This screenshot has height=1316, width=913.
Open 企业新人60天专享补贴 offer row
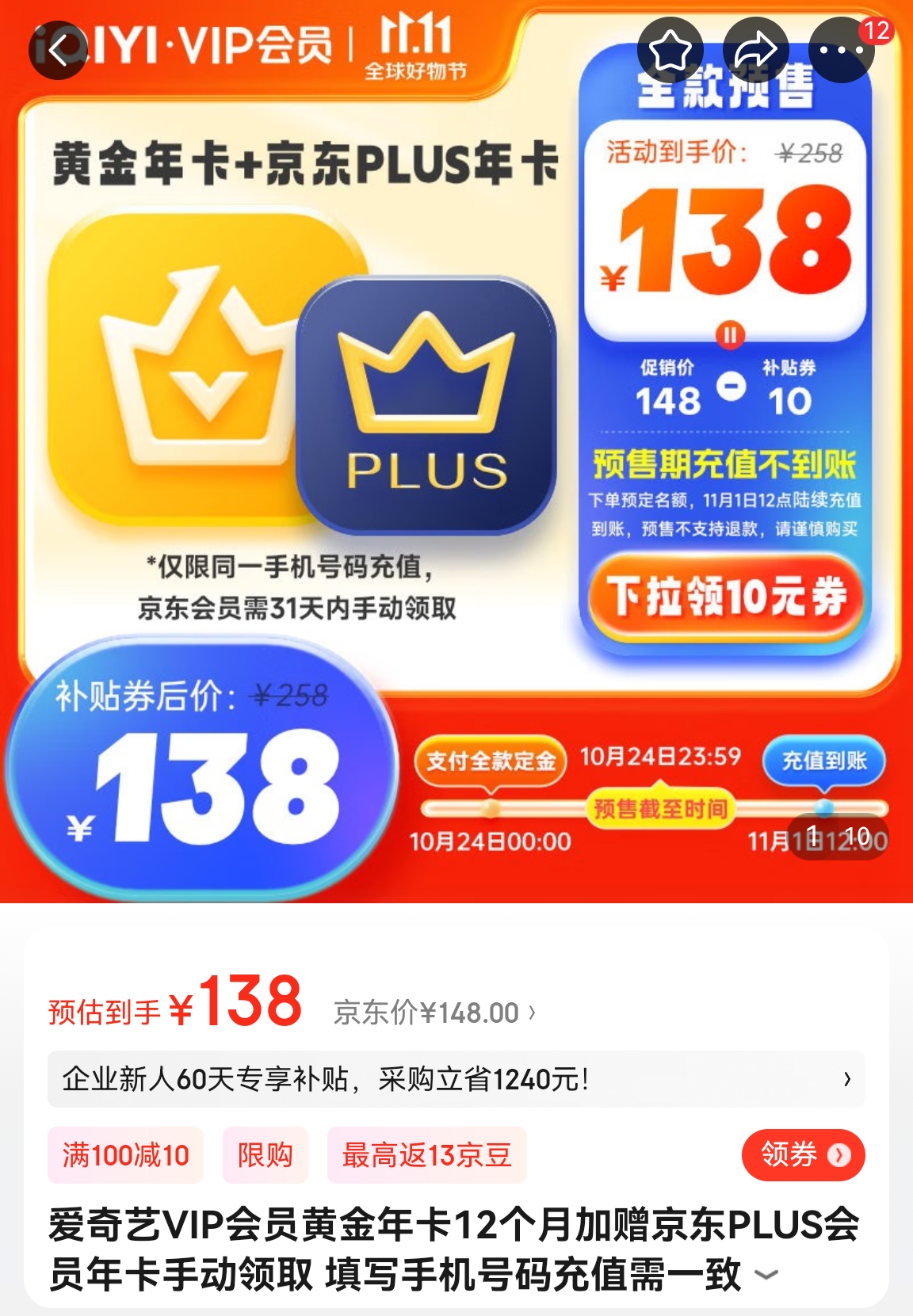click(x=456, y=1079)
